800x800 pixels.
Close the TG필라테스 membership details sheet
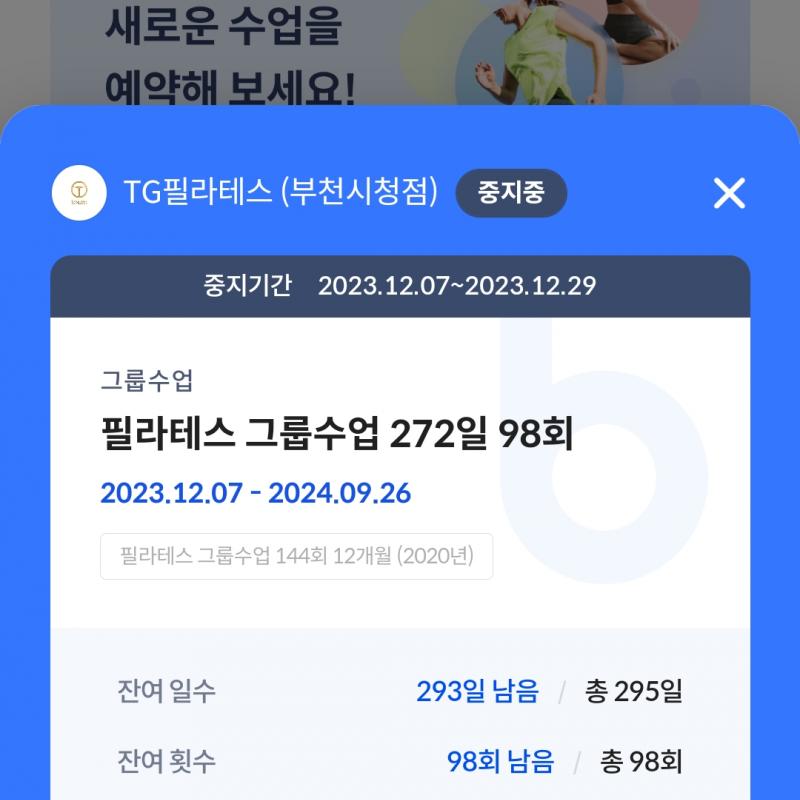(x=729, y=193)
